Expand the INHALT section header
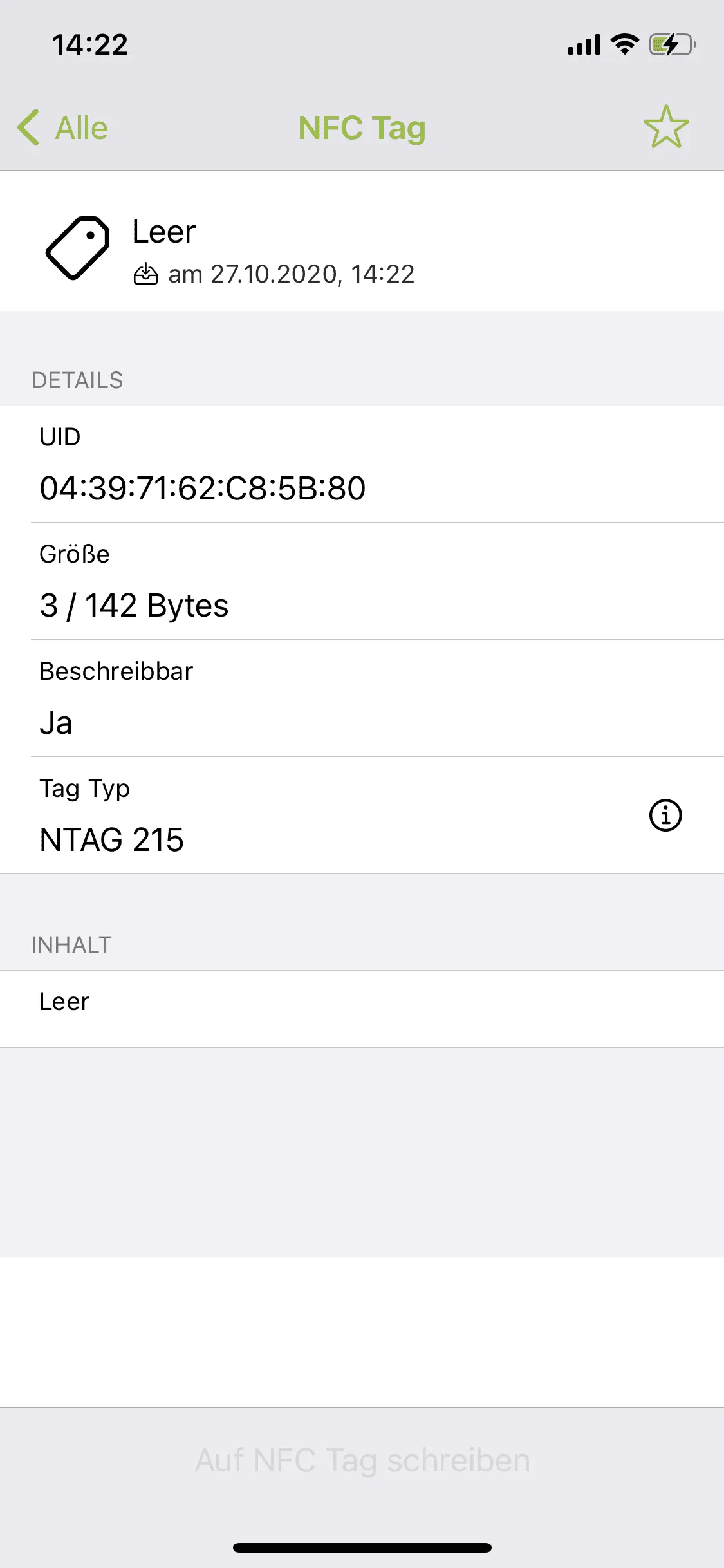The width and height of the screenshot is (724, 1568). [71, 944]
